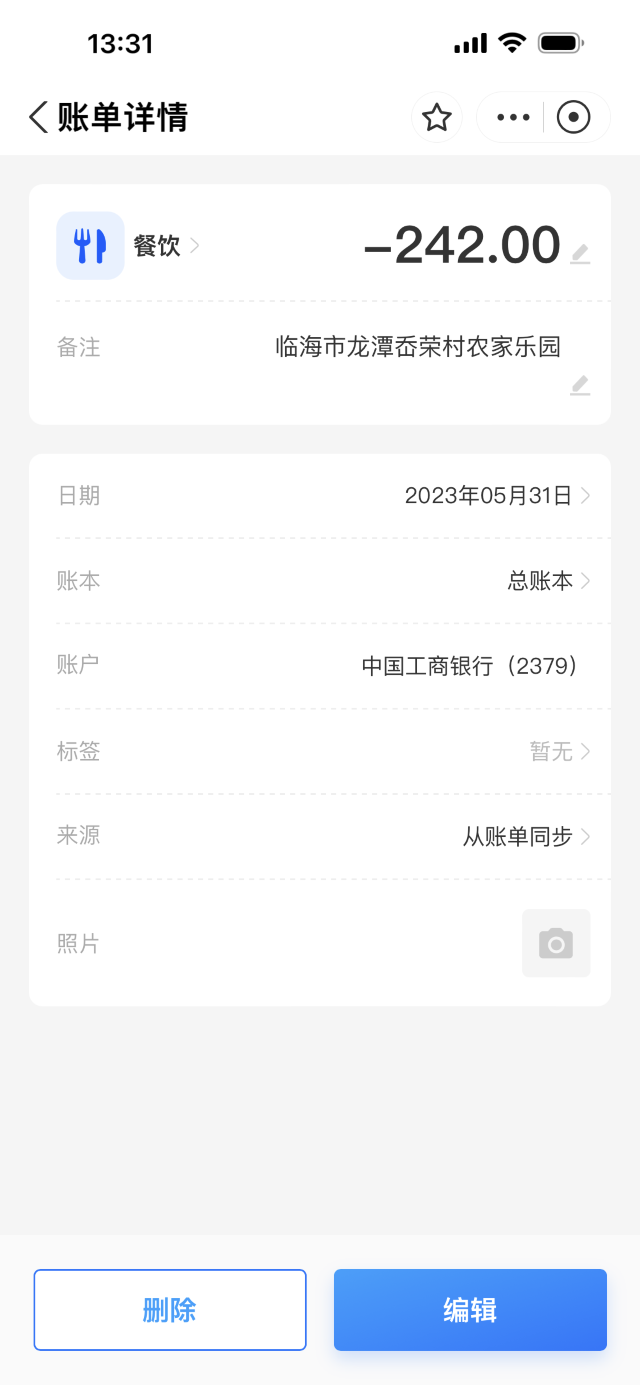Change the 餐饮 category
Viewport: 640px width, 1385px height.
165,246
